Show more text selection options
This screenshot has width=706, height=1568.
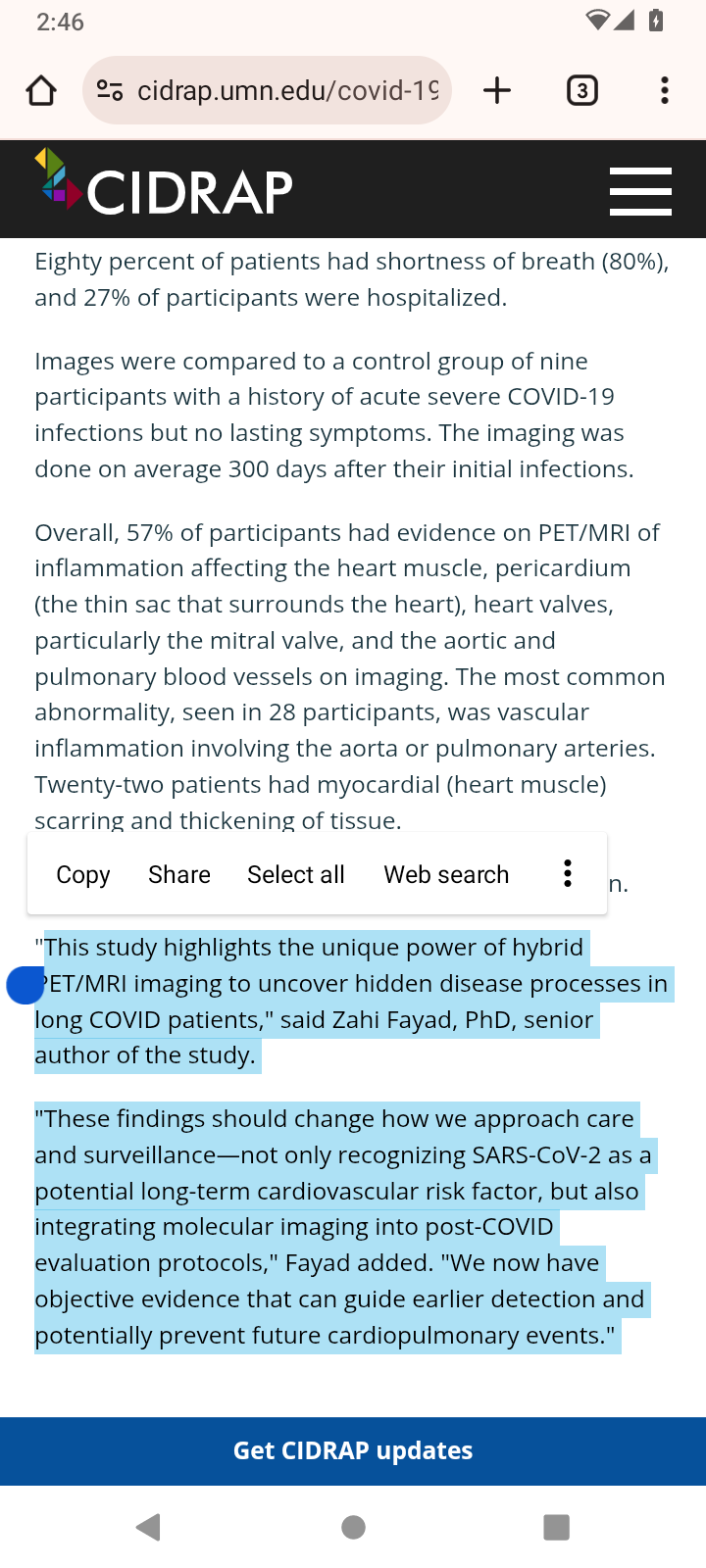tap(567, 874)
